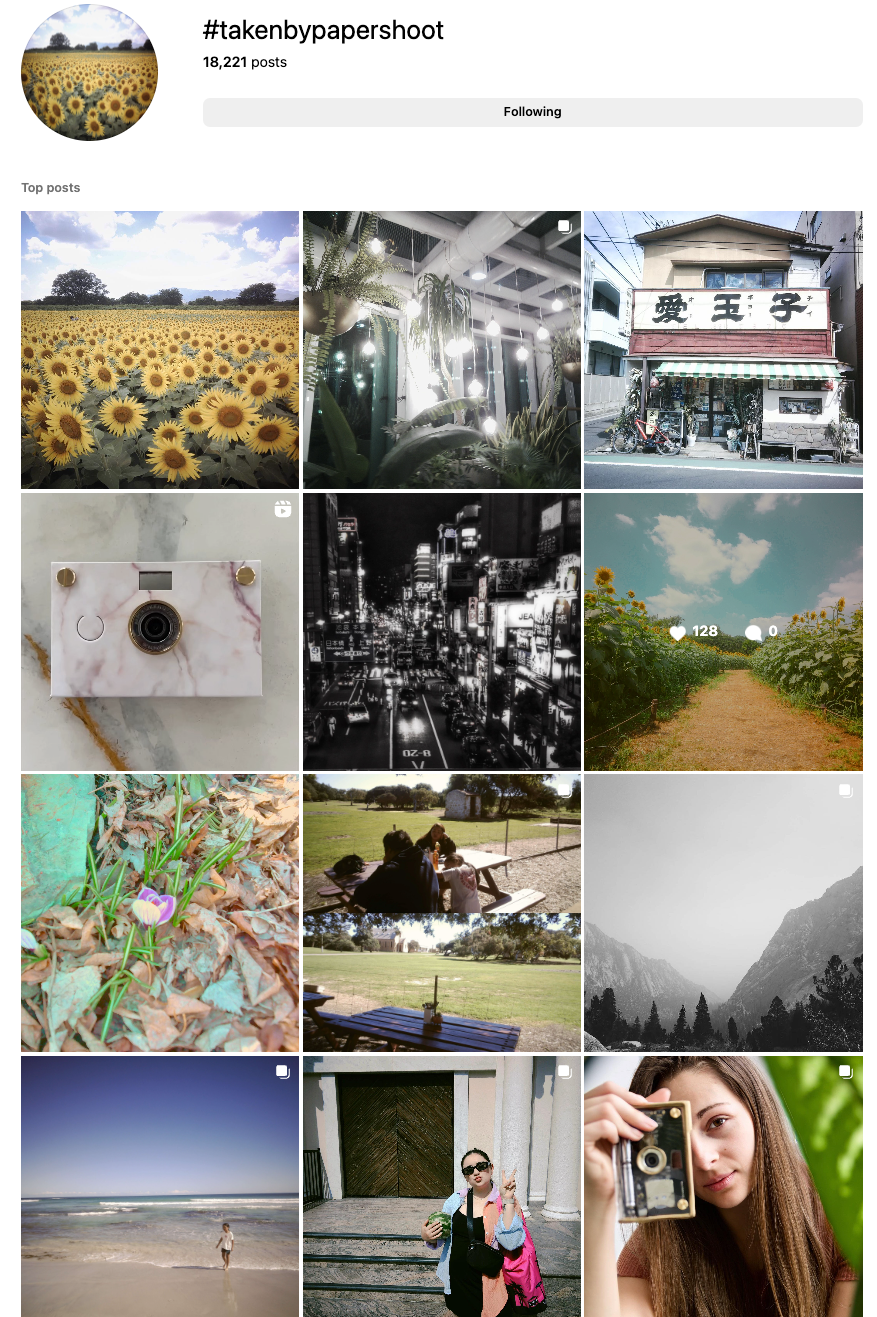Open the hashtag's sunflower profile picture
Viewport: 877px width, 1317px height.
tap(89, 72)
